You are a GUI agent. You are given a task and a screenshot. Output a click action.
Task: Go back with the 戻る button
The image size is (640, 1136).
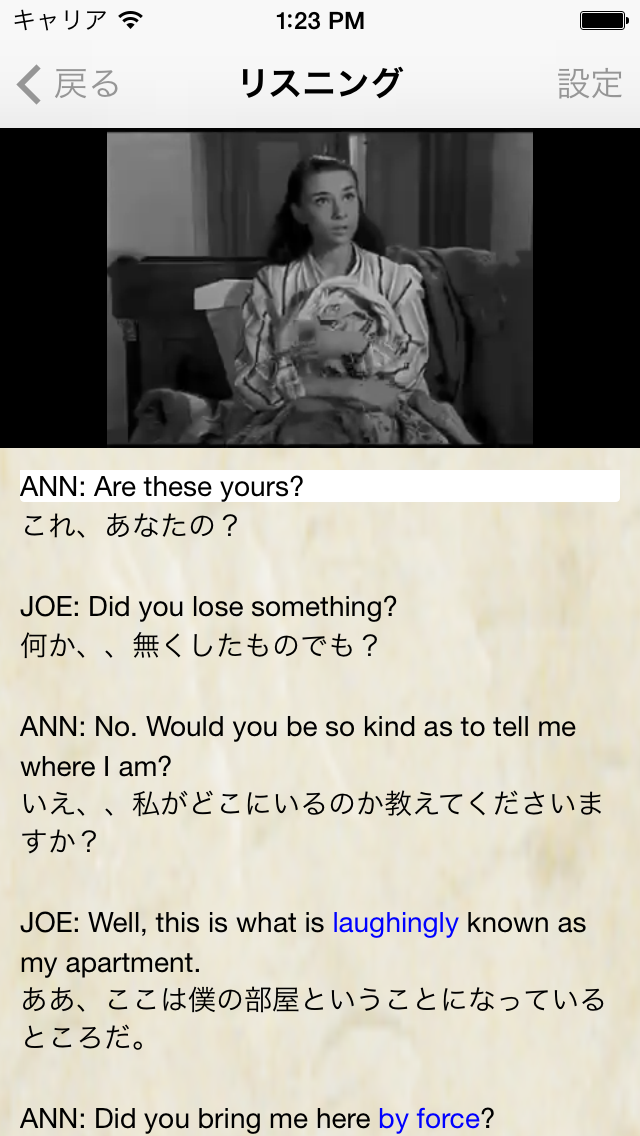[68, 85]
